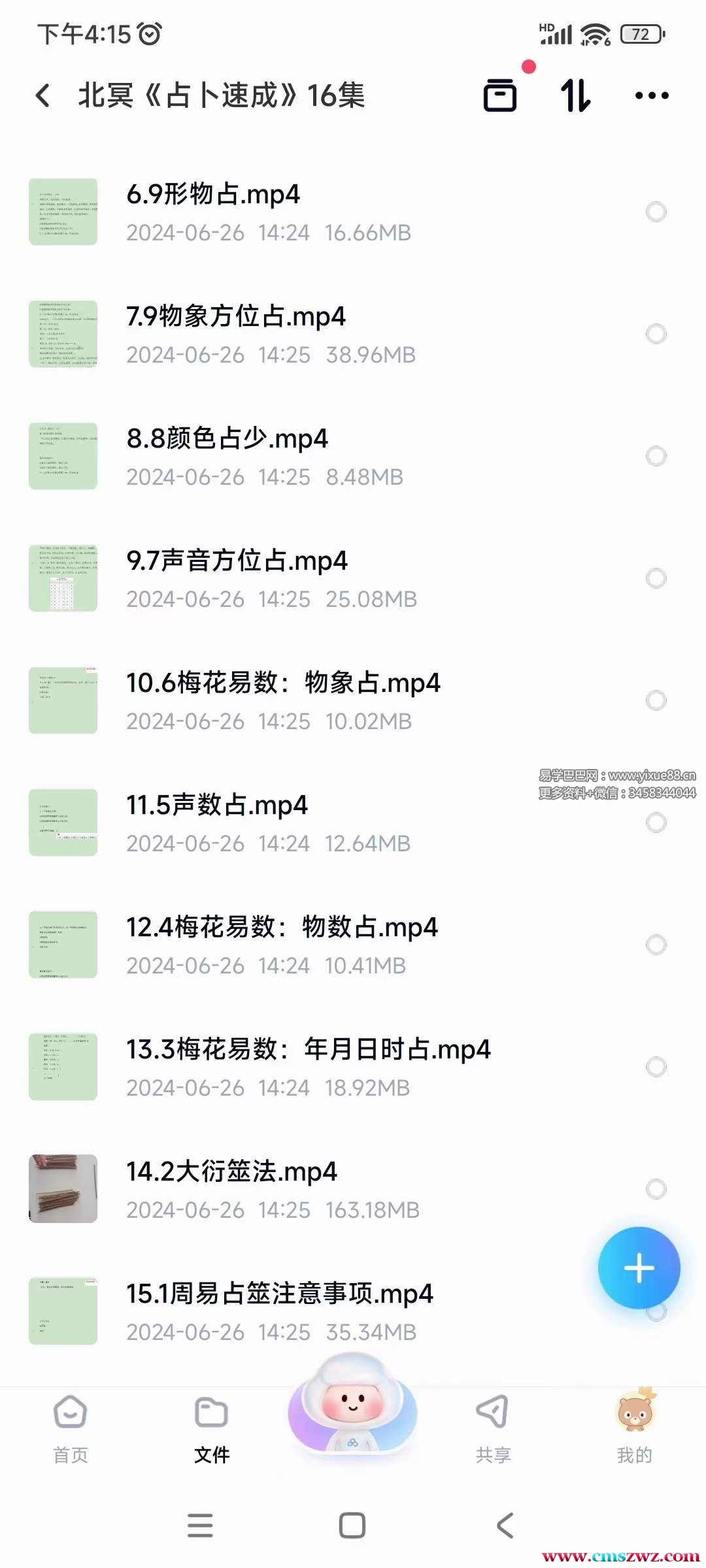Select the circle for 12.4梅花易数：物数占.mp4

pyautogui.click(x=656, y=945)
